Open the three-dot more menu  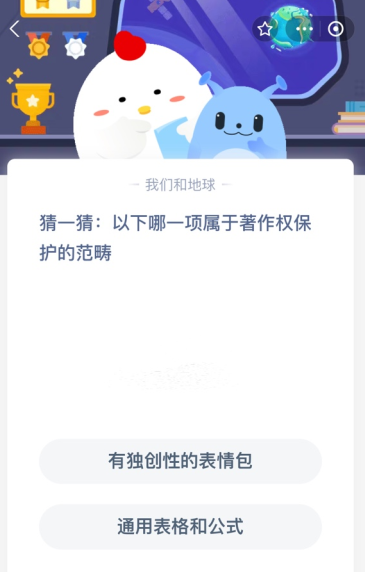point(304,29)
